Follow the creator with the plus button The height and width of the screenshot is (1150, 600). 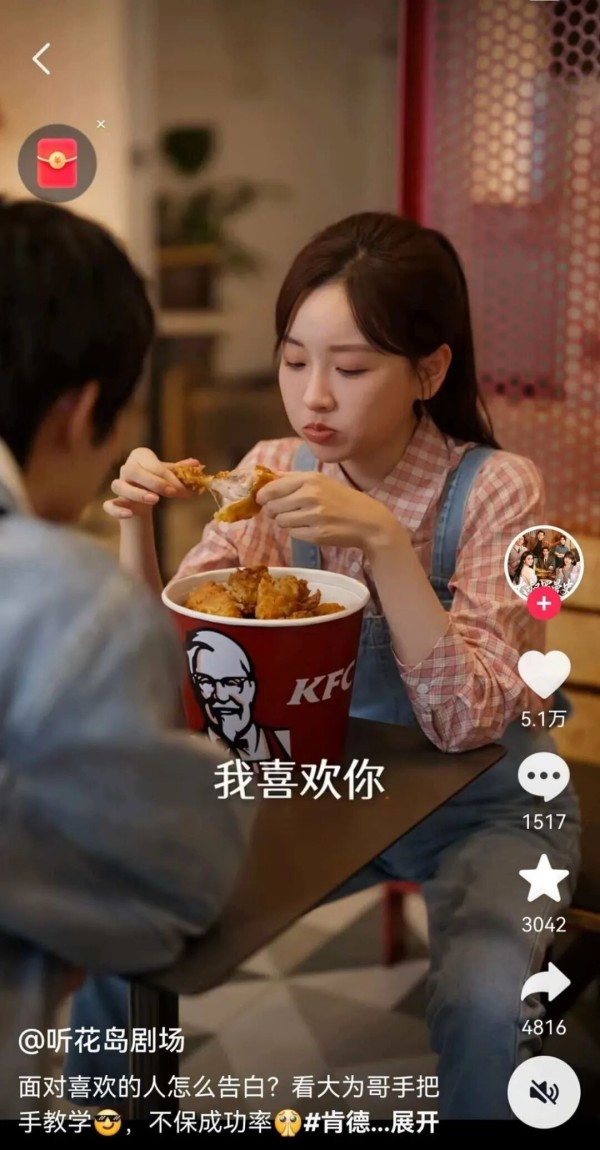[543, 604]
